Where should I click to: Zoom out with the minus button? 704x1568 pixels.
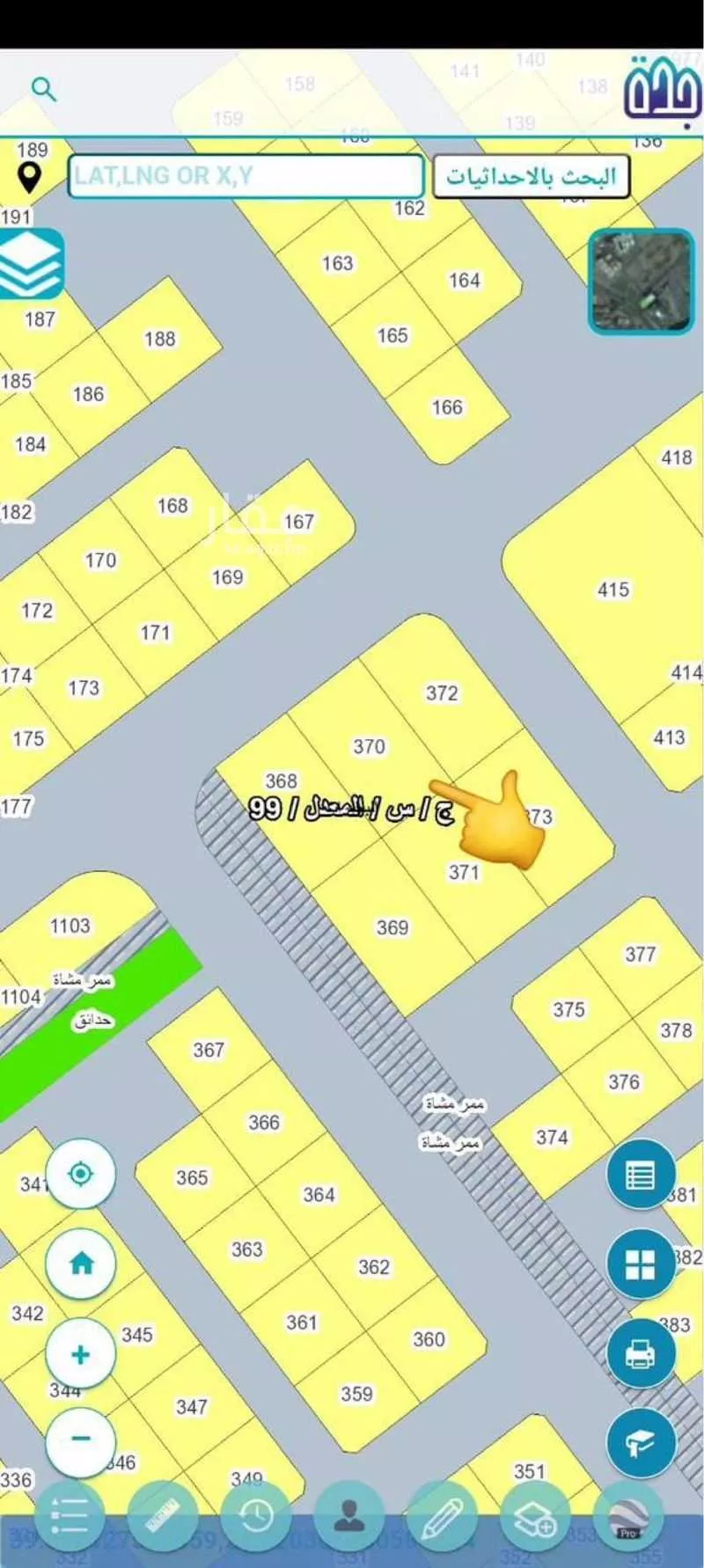tap(81, 1439)
